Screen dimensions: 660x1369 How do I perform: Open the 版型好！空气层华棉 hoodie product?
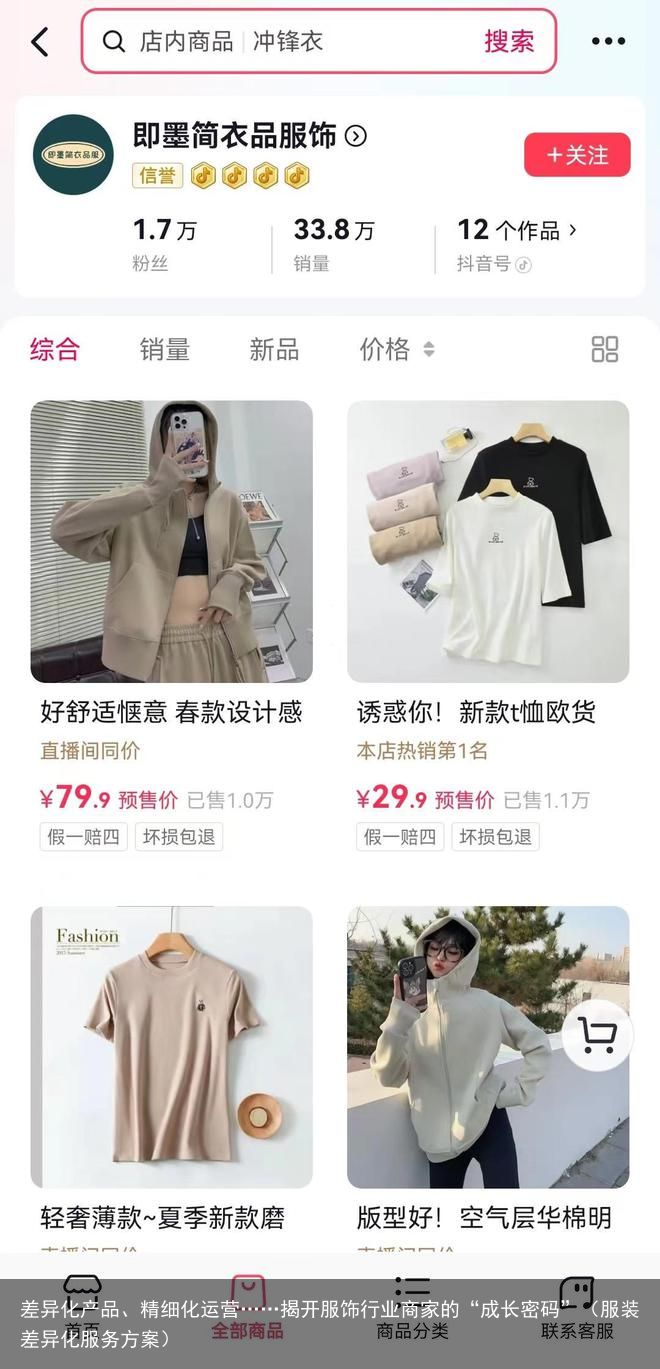click(x=470, y=1047)
